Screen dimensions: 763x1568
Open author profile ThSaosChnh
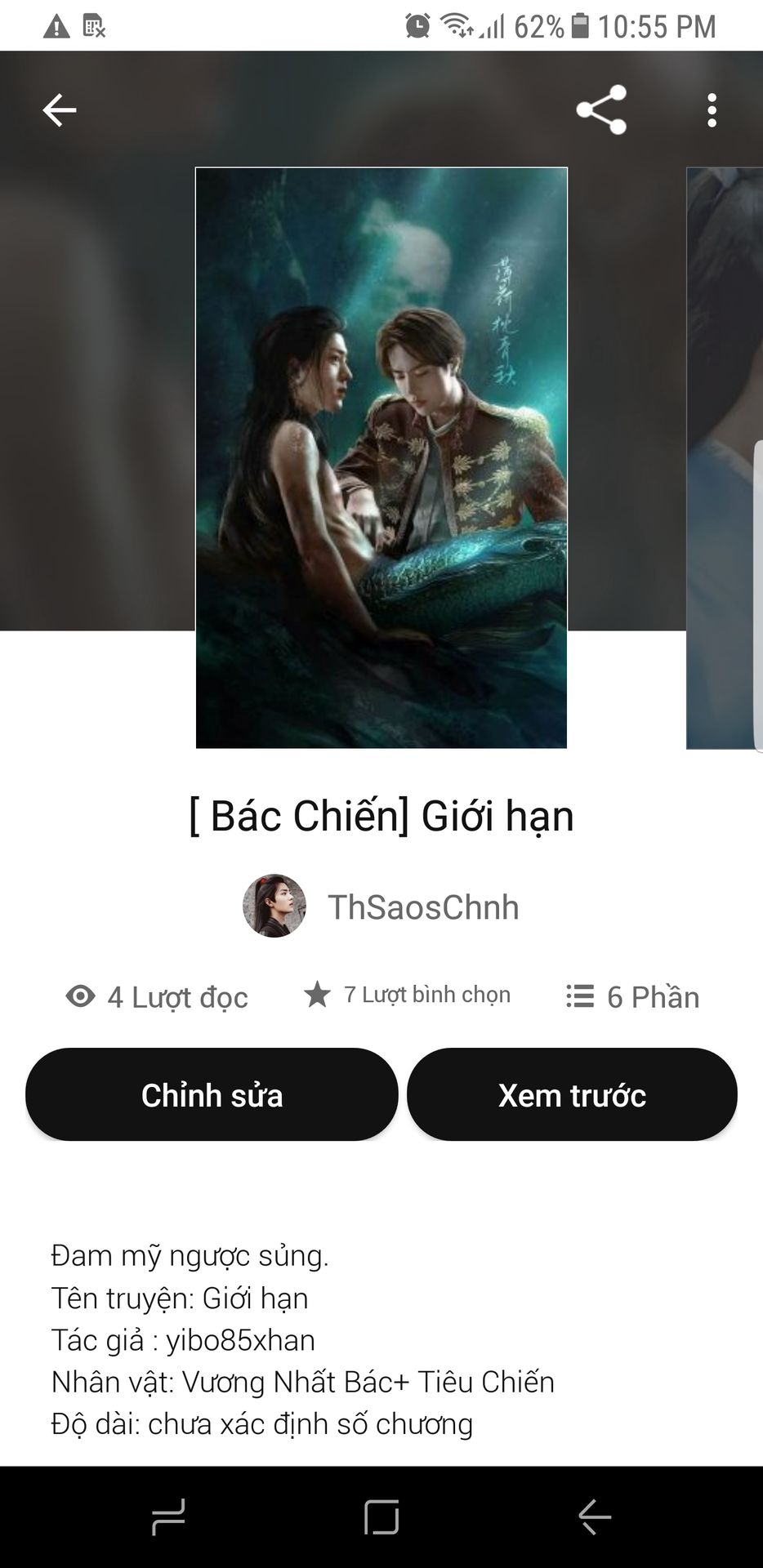pos(381,906)
